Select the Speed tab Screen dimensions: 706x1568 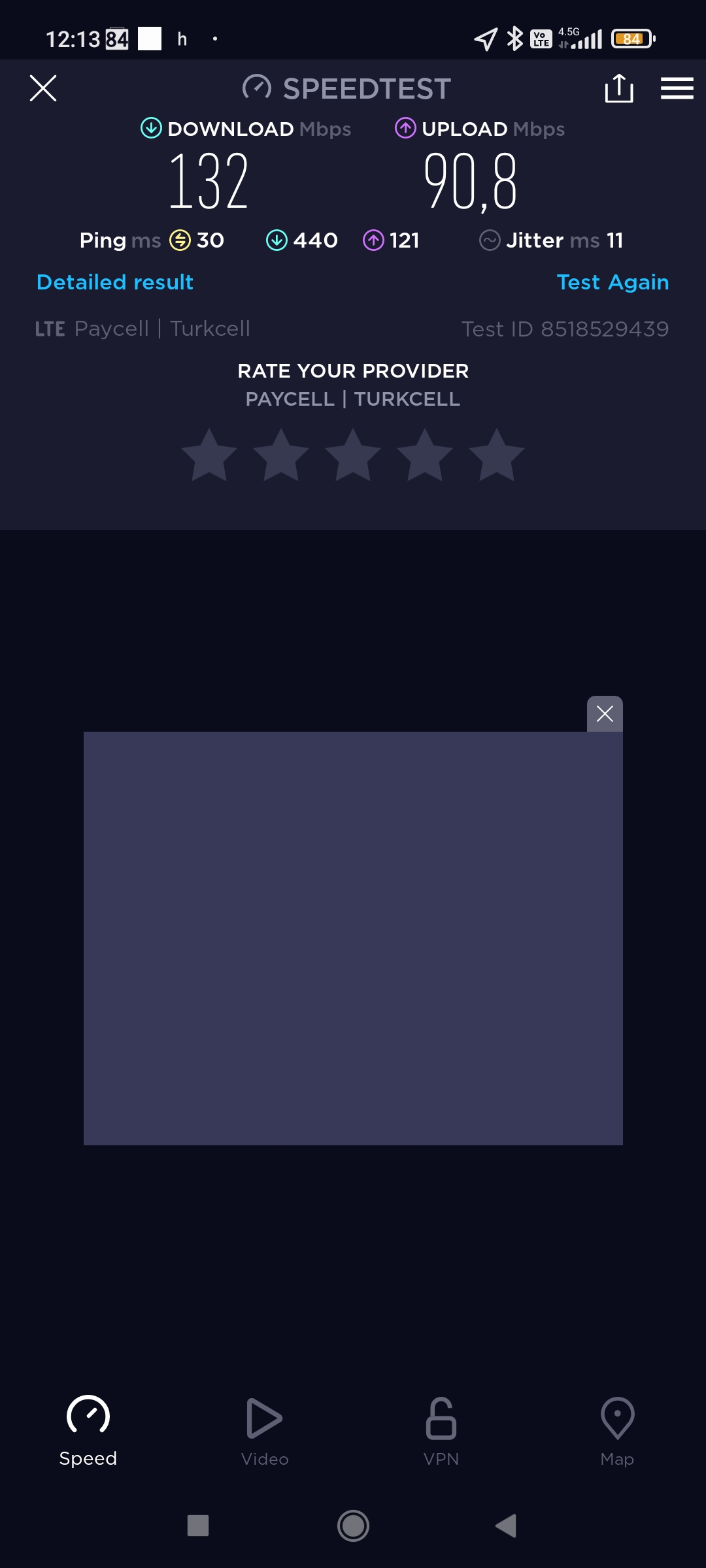[x=88, y=1431]
